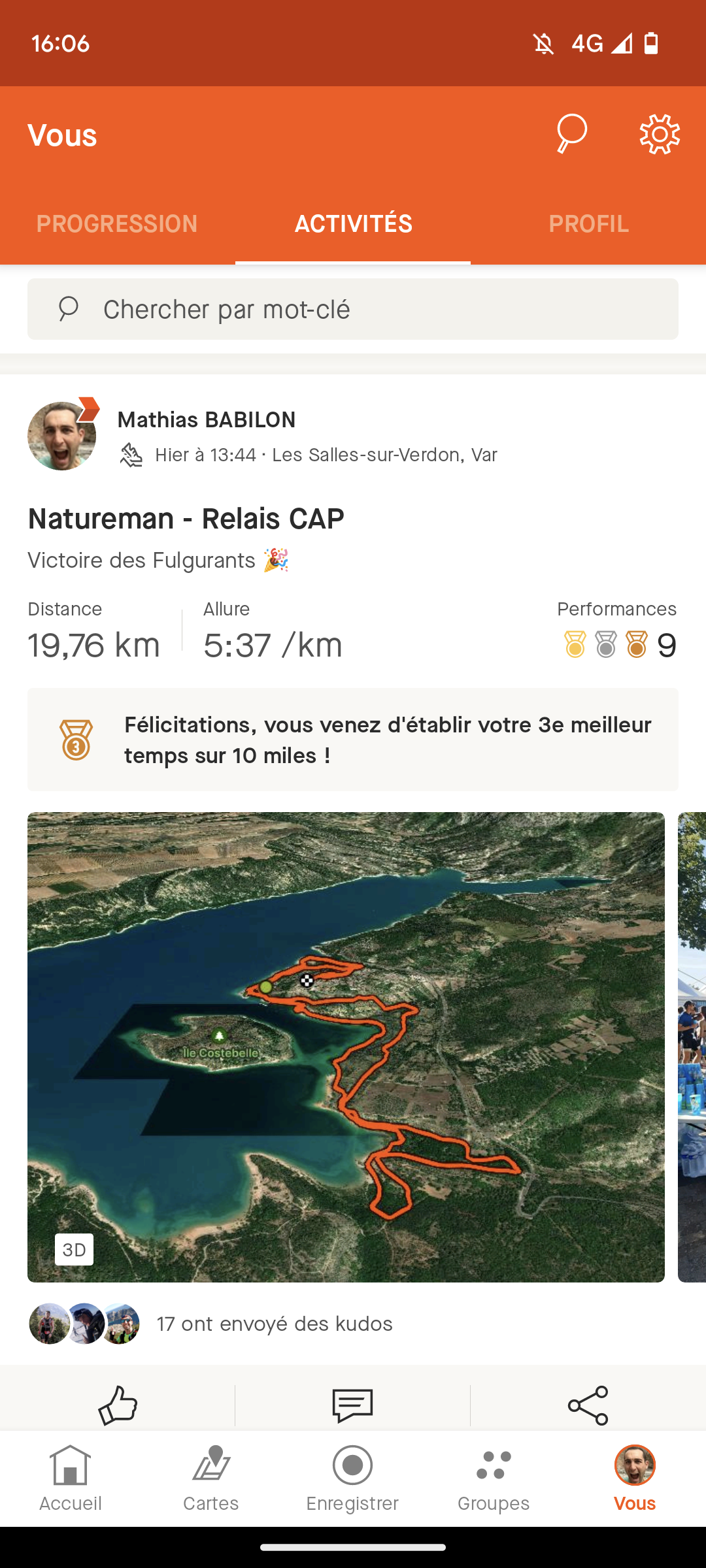The width and height of the screenshot is (706, 1568).
Task: Open the Cartes tab
Action: click(x=211, y=1478)
